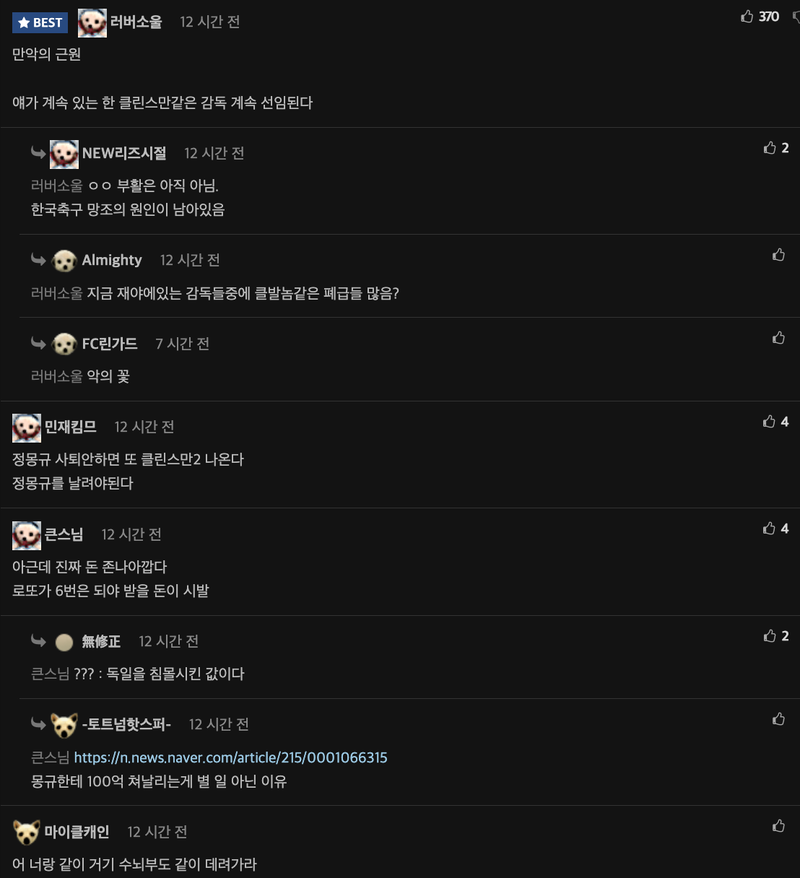Like 러버소울's BEST comment

(x=747, y=17)
